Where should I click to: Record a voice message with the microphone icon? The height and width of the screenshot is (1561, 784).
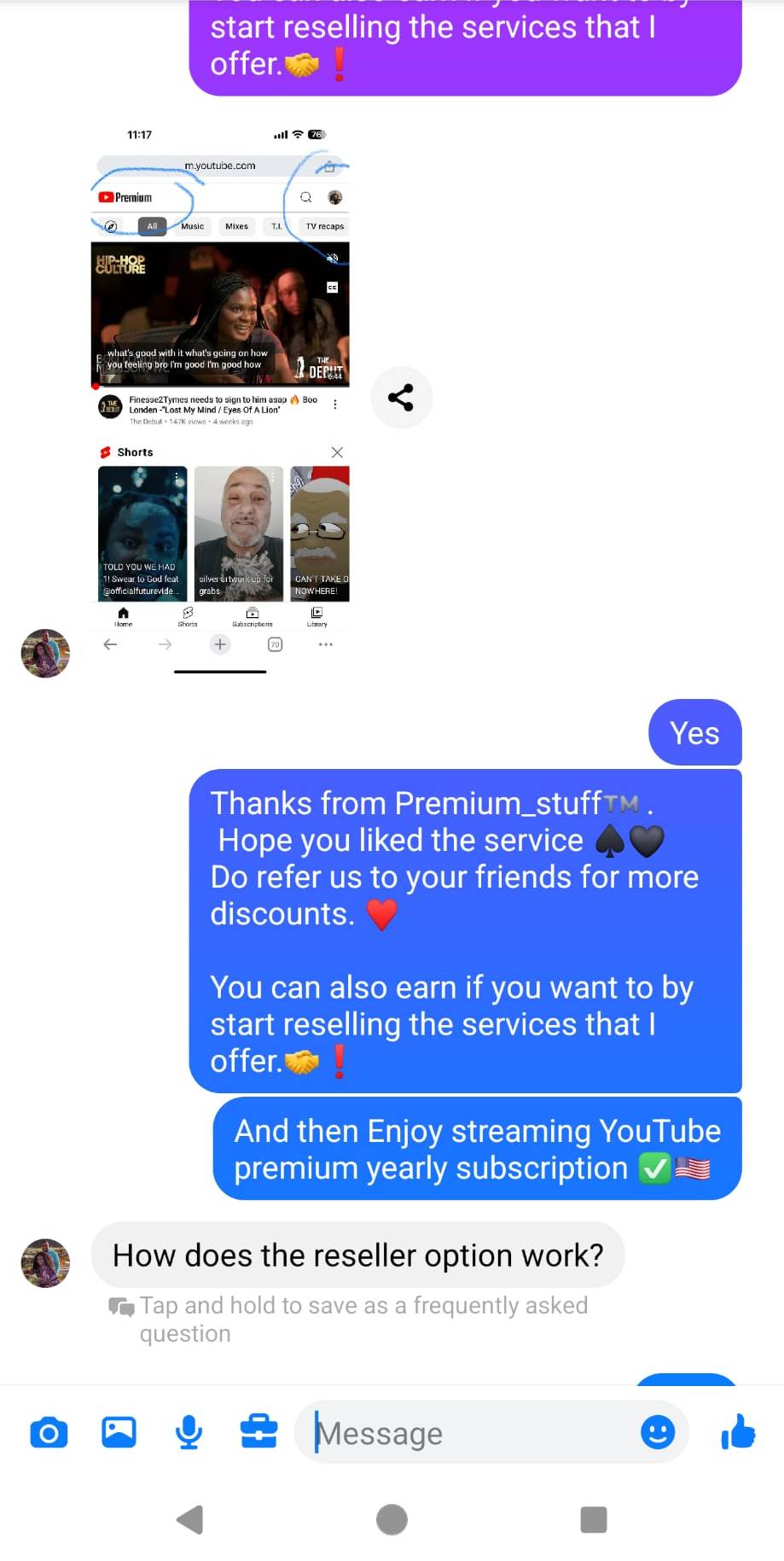[x=189, y=1432]
